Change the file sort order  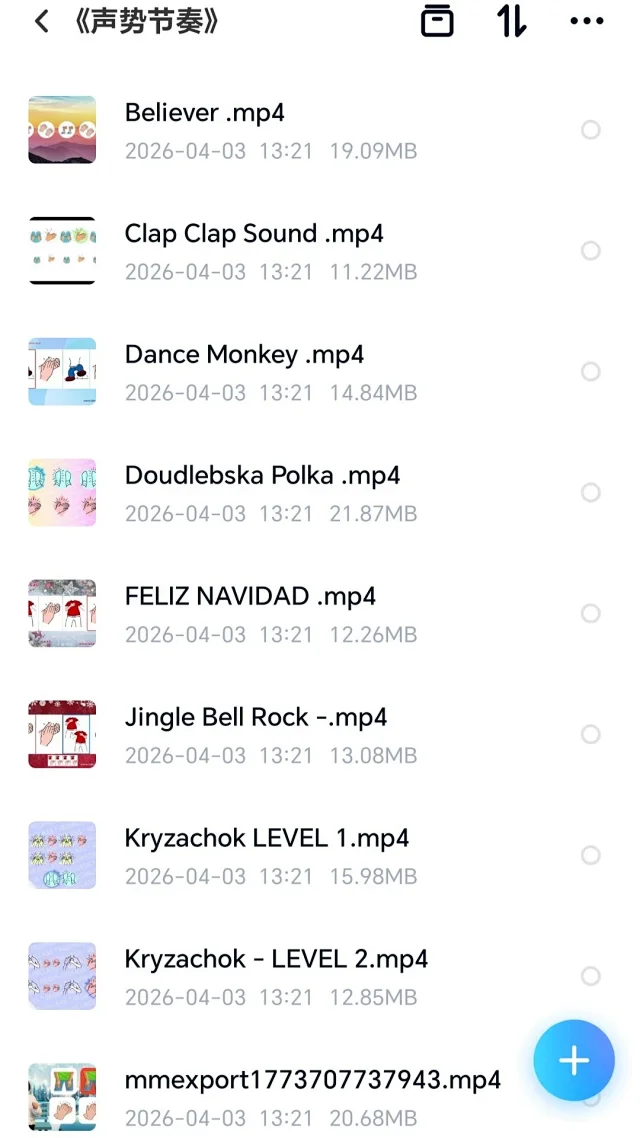click(x=511, y=21)
